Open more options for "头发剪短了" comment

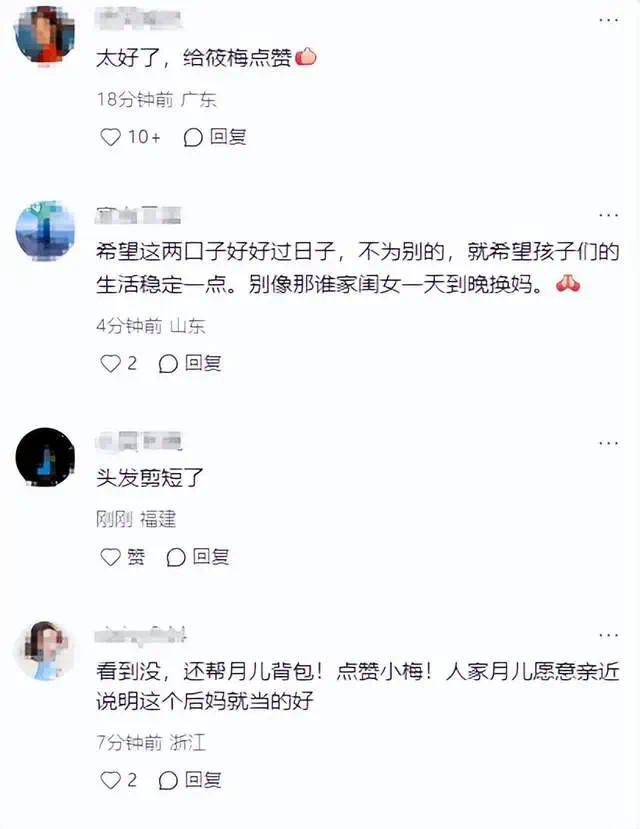coord(607,441)
